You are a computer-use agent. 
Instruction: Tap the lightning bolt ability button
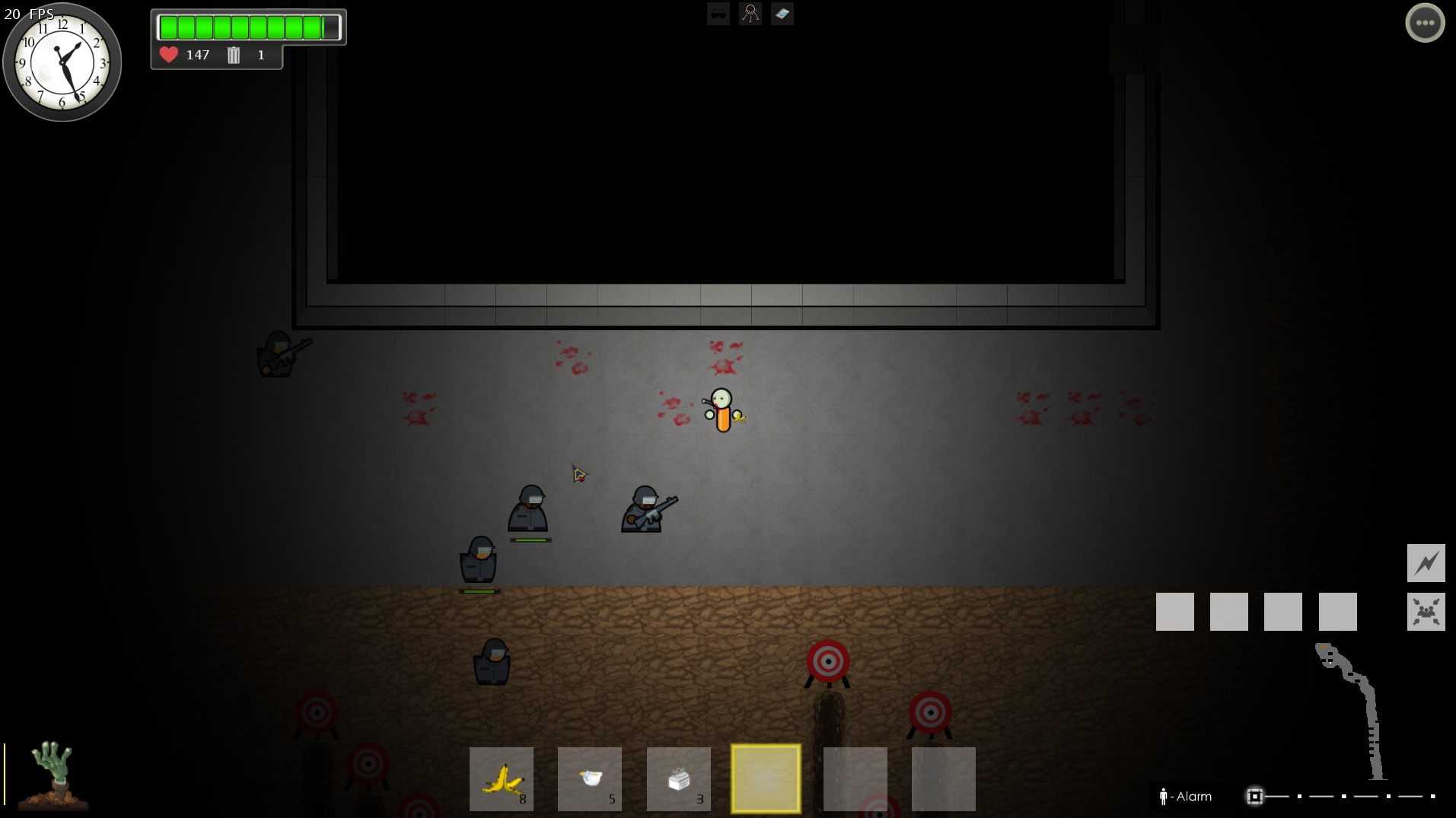(x=1426, y=563)
